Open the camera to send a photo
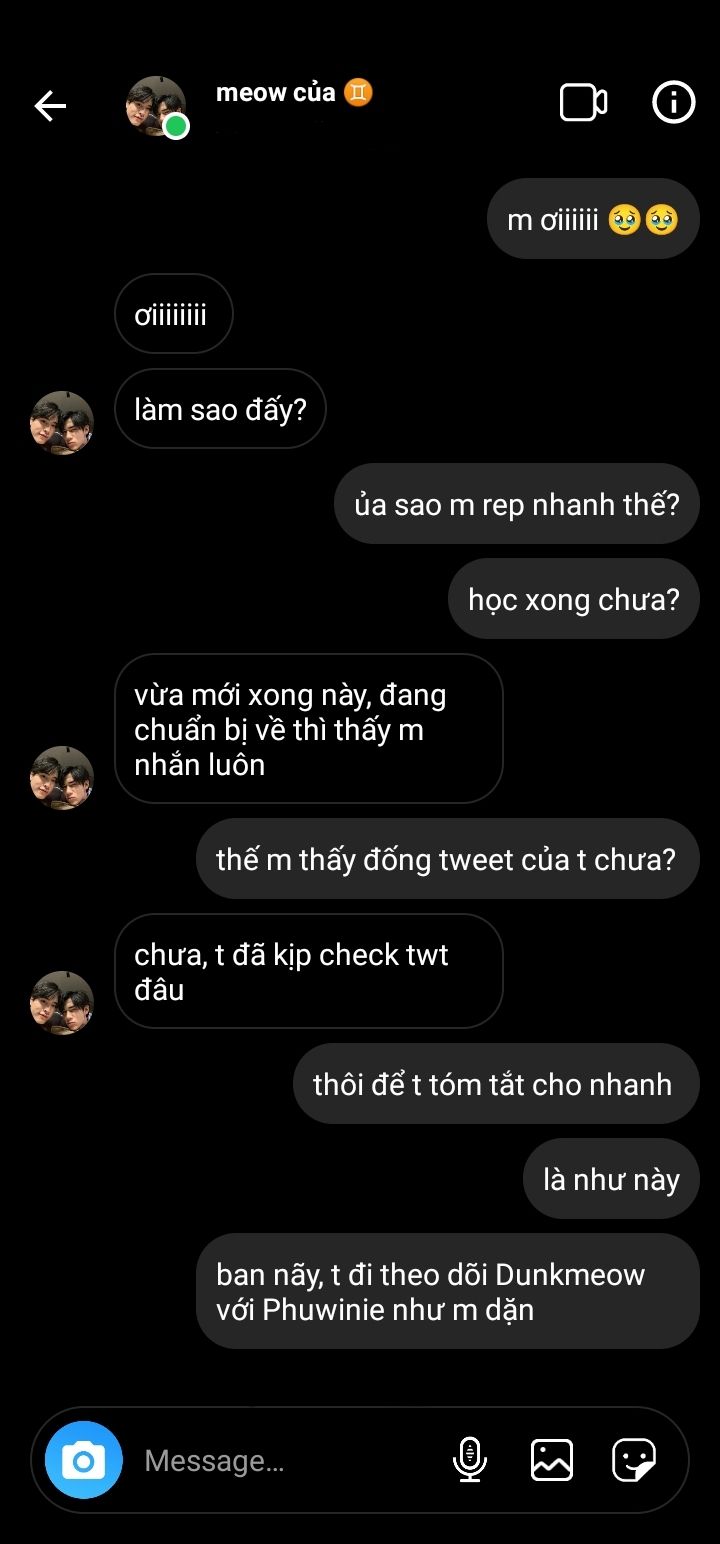720x1544 pixels. (84, 1460)
